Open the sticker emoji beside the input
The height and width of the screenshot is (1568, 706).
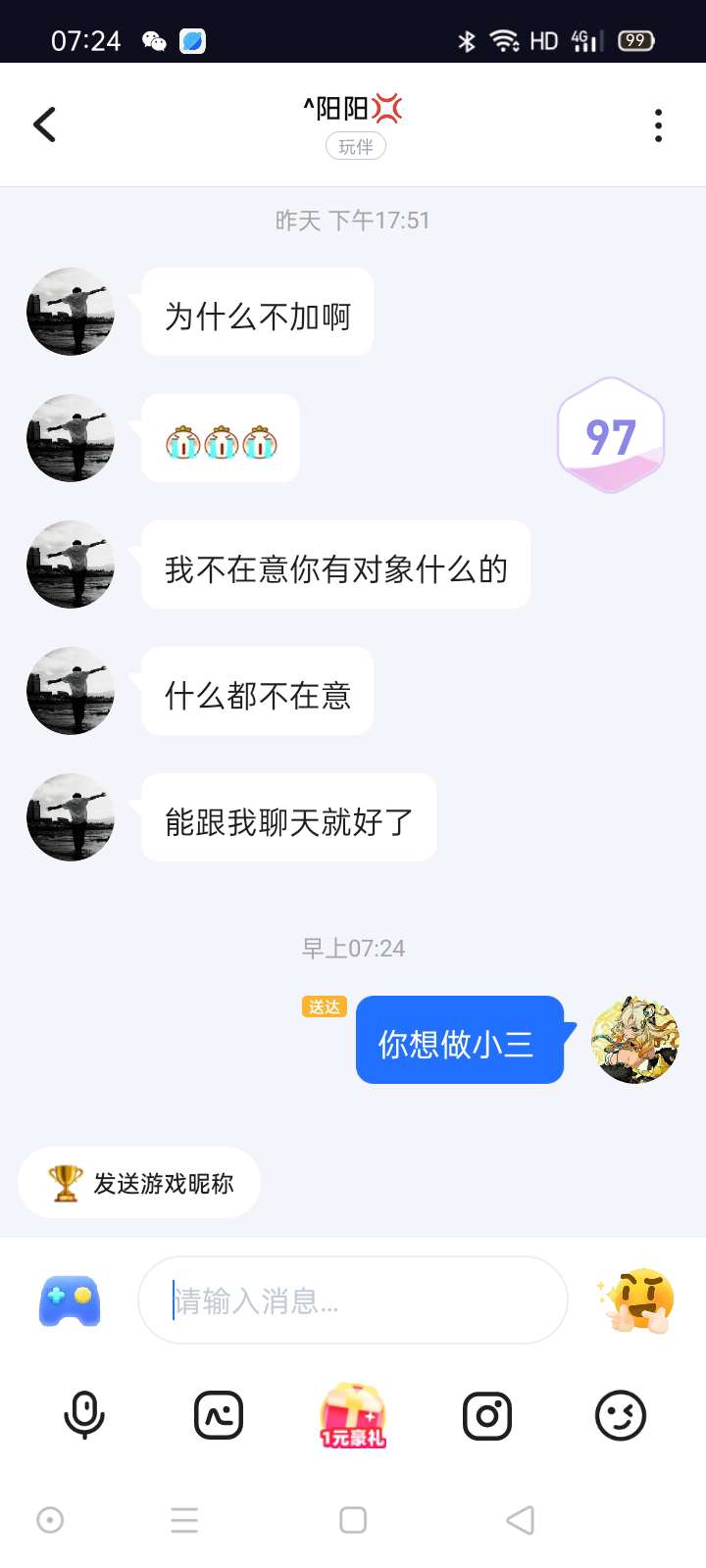point(639,1301)
